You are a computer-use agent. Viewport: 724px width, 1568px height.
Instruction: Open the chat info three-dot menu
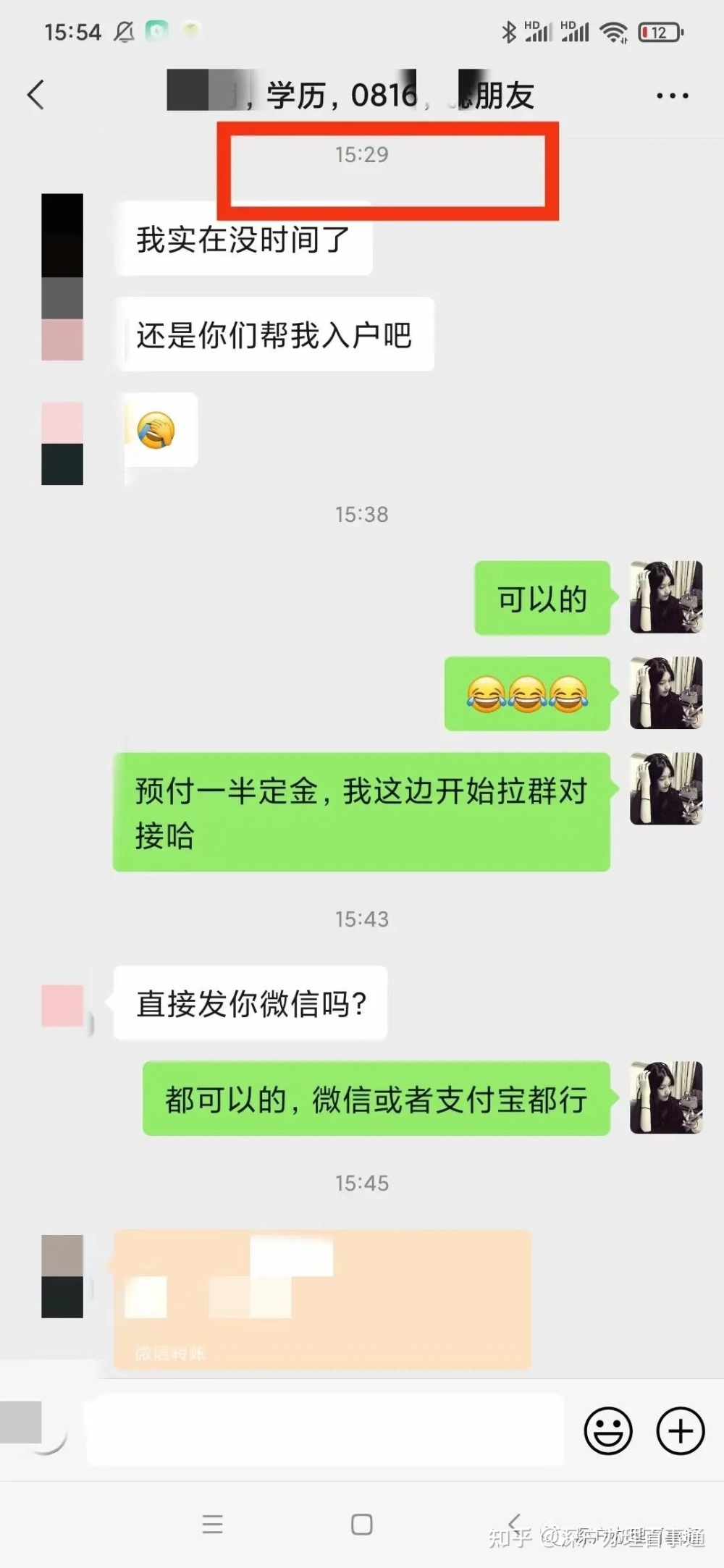[672, 96]
